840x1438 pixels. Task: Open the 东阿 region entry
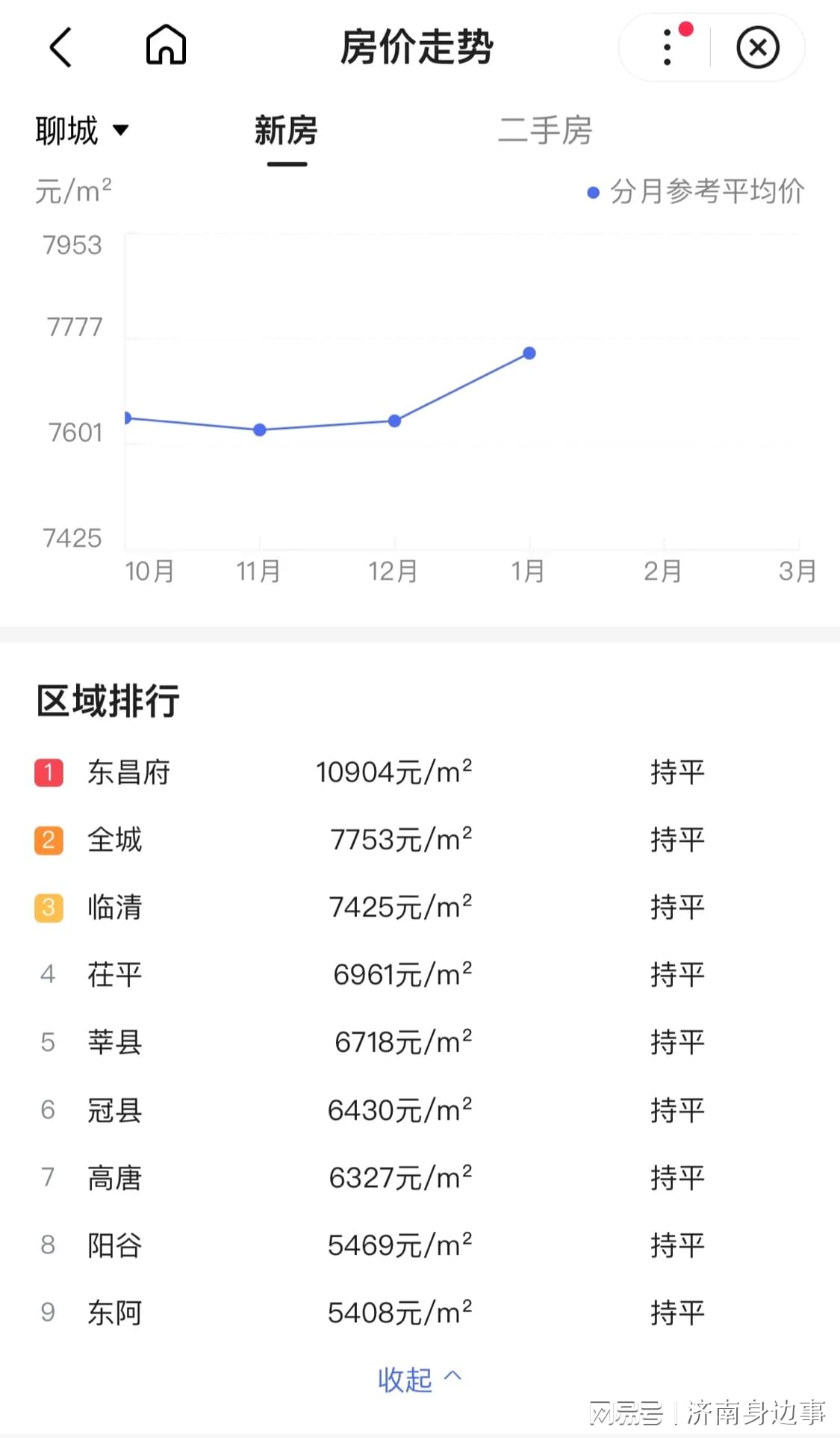coord(114,1313)
